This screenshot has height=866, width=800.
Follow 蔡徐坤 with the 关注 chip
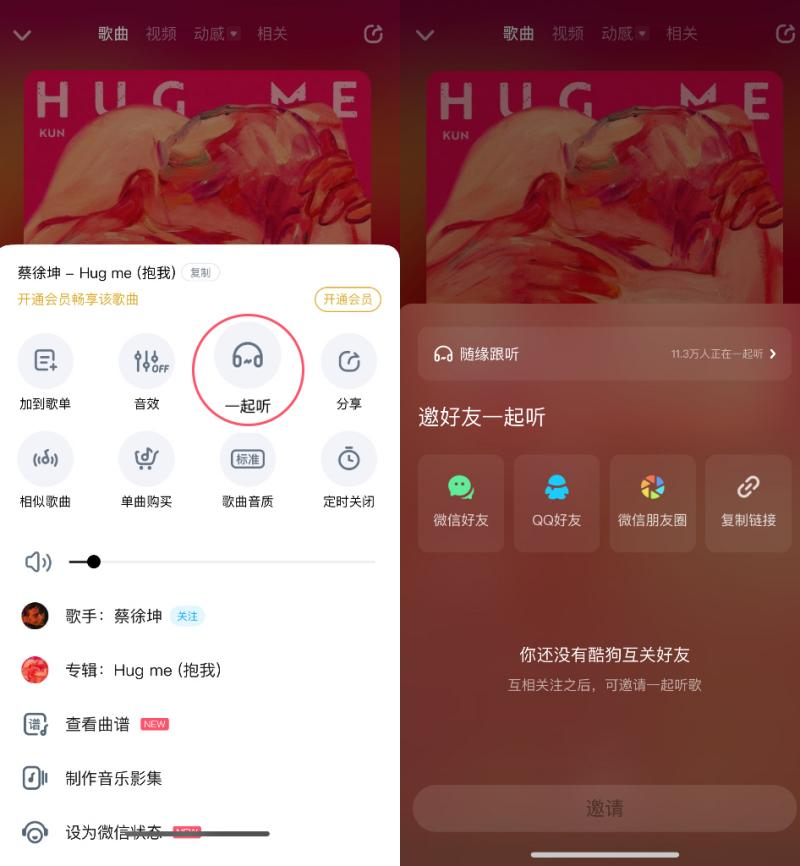tap(187, 616)
